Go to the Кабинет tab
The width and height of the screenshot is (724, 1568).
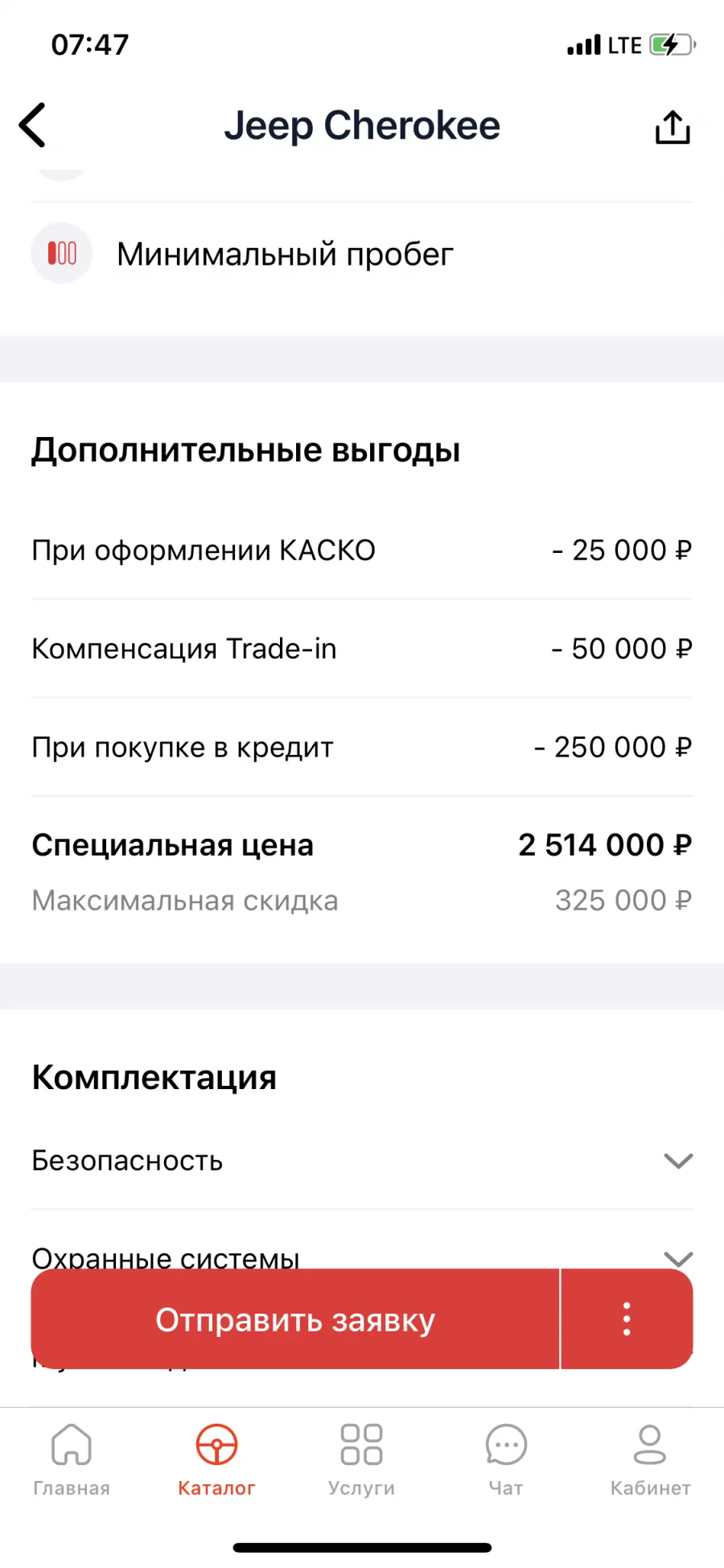click(650, 1460)
